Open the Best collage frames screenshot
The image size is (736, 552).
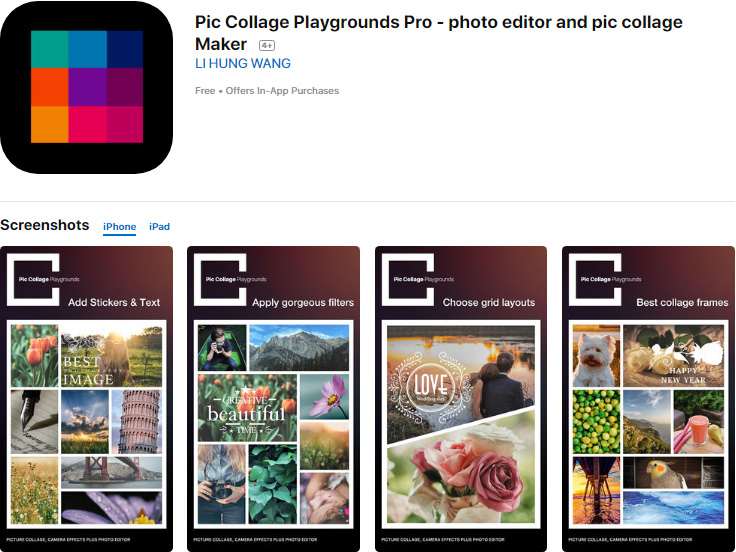[648, 400]
